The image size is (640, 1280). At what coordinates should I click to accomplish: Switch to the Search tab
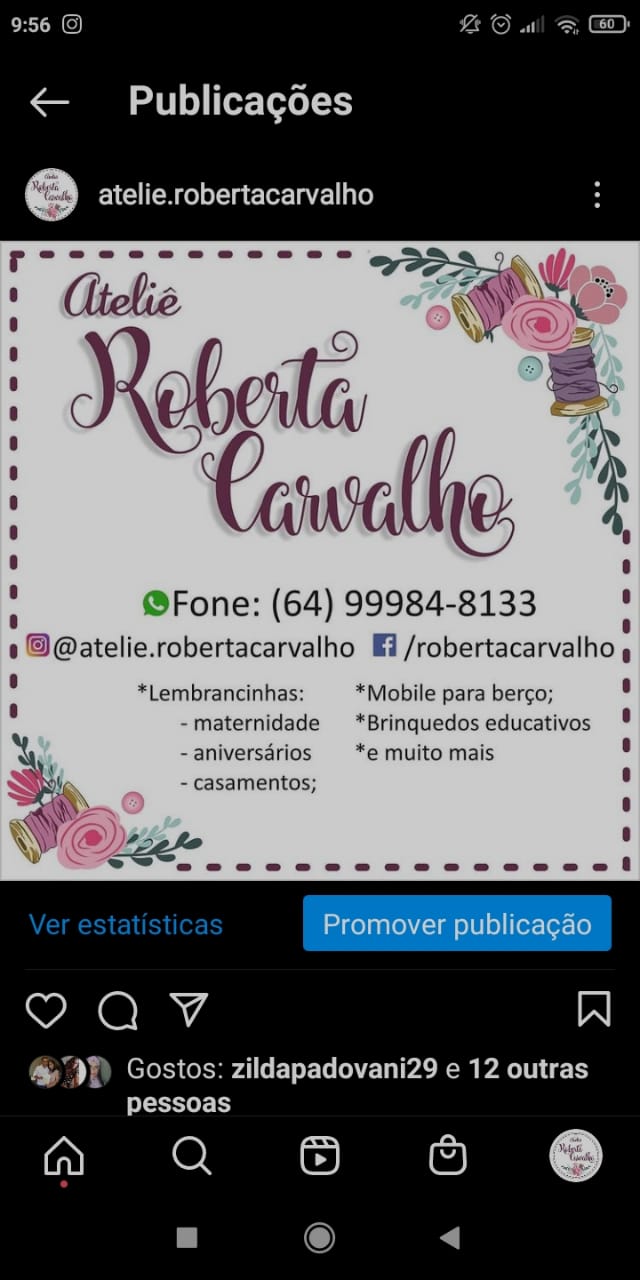(x=191, y=1156)
